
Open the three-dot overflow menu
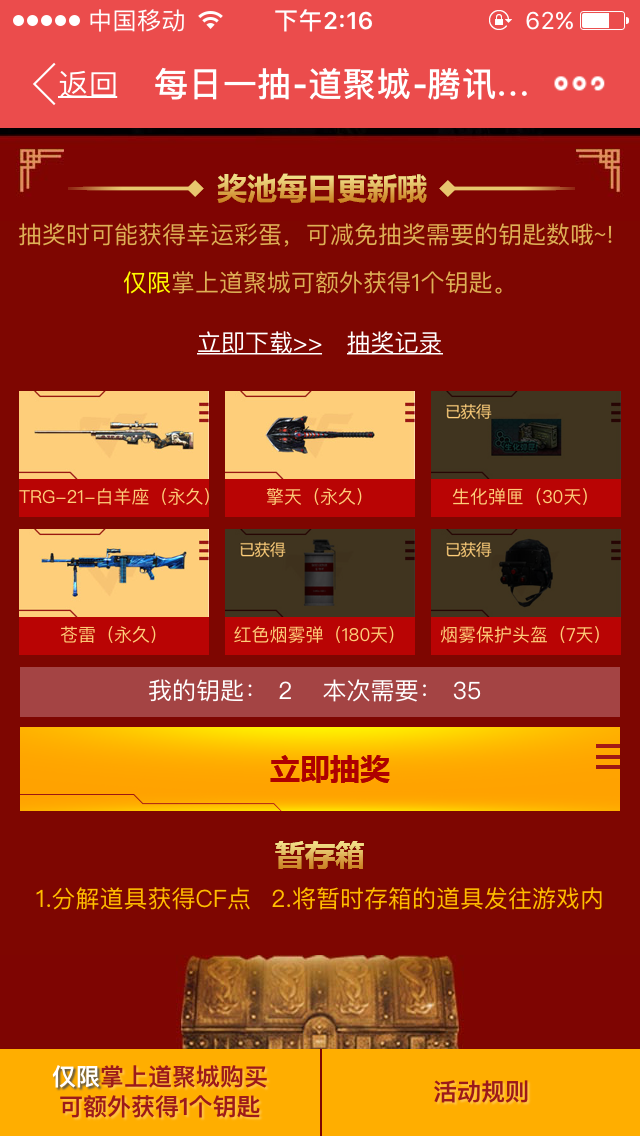579,83
